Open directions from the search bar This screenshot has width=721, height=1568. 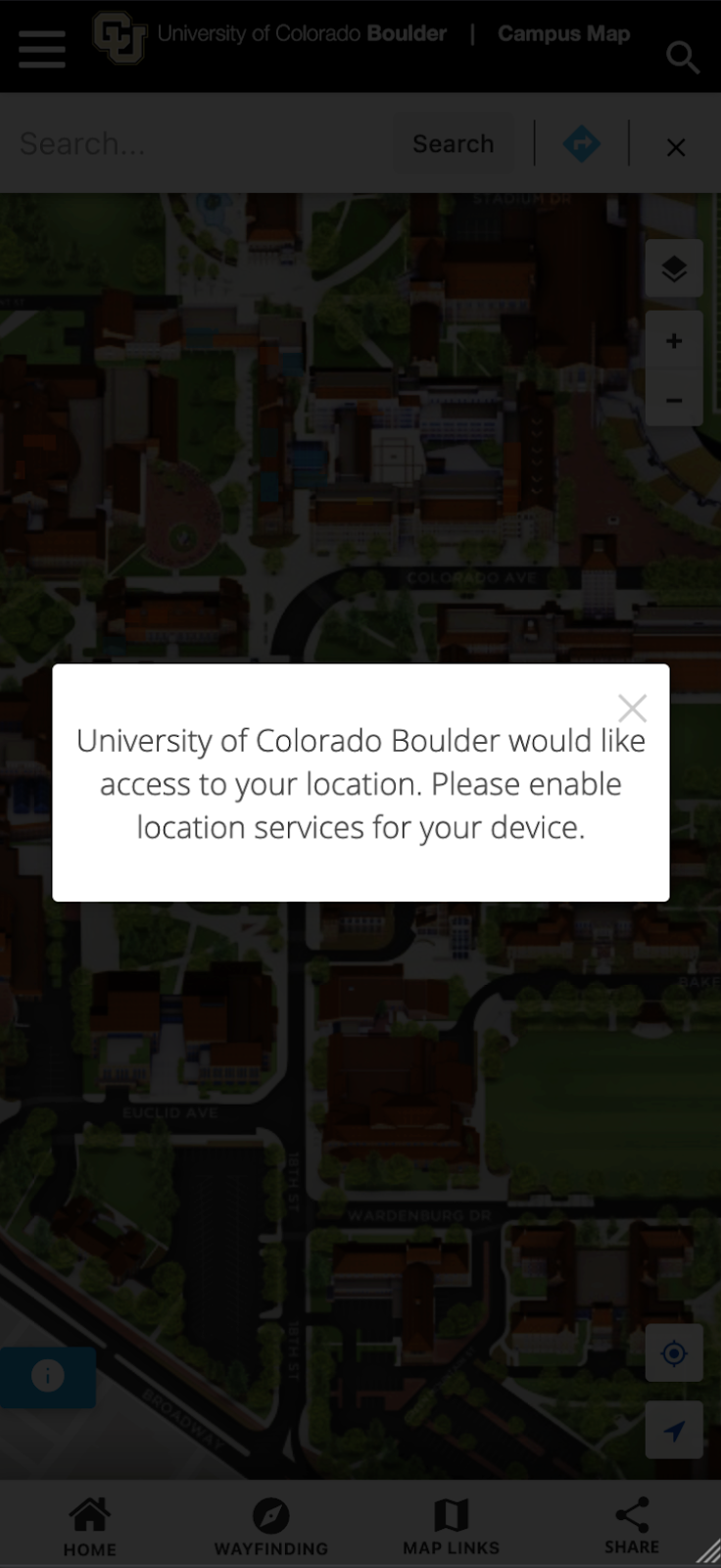581,144
